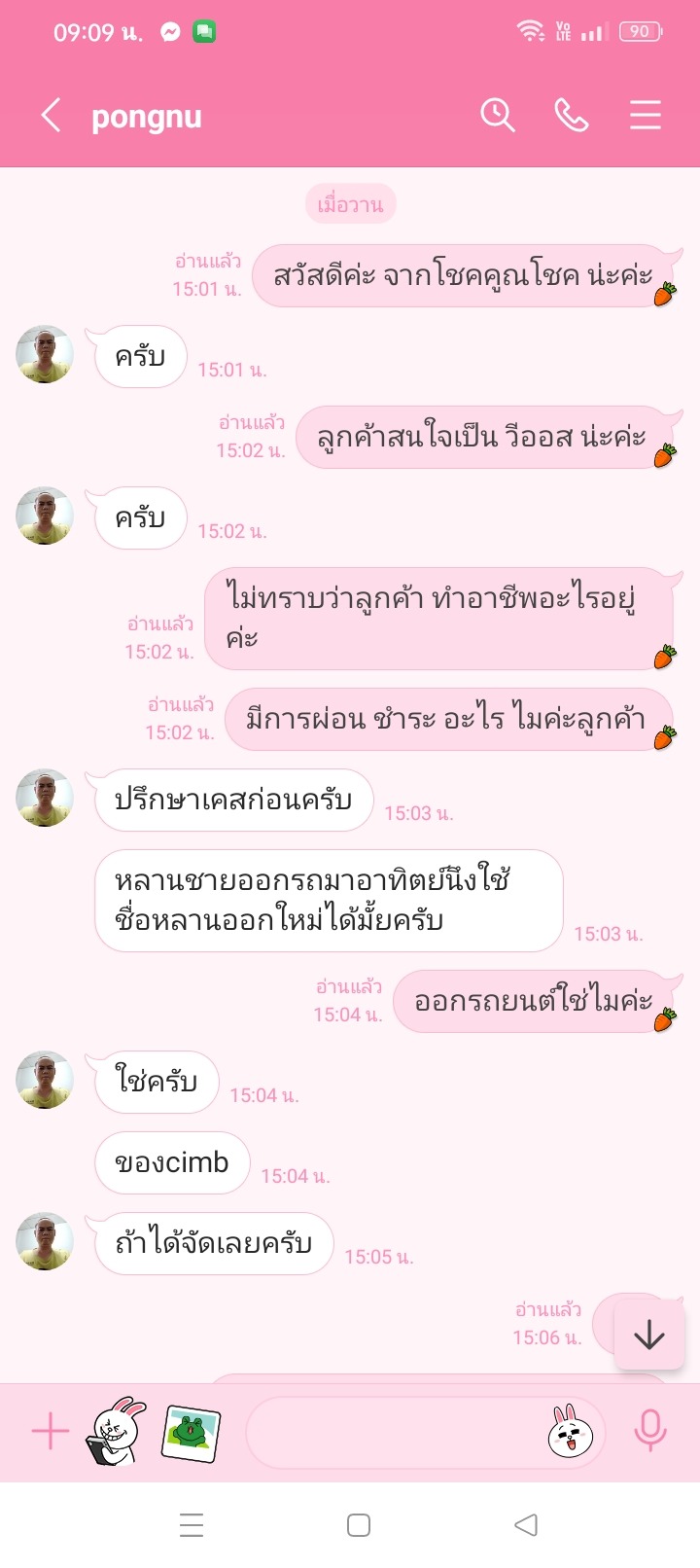Open the chat menu
Screen dimensions: 700x1568
point(645,116)
